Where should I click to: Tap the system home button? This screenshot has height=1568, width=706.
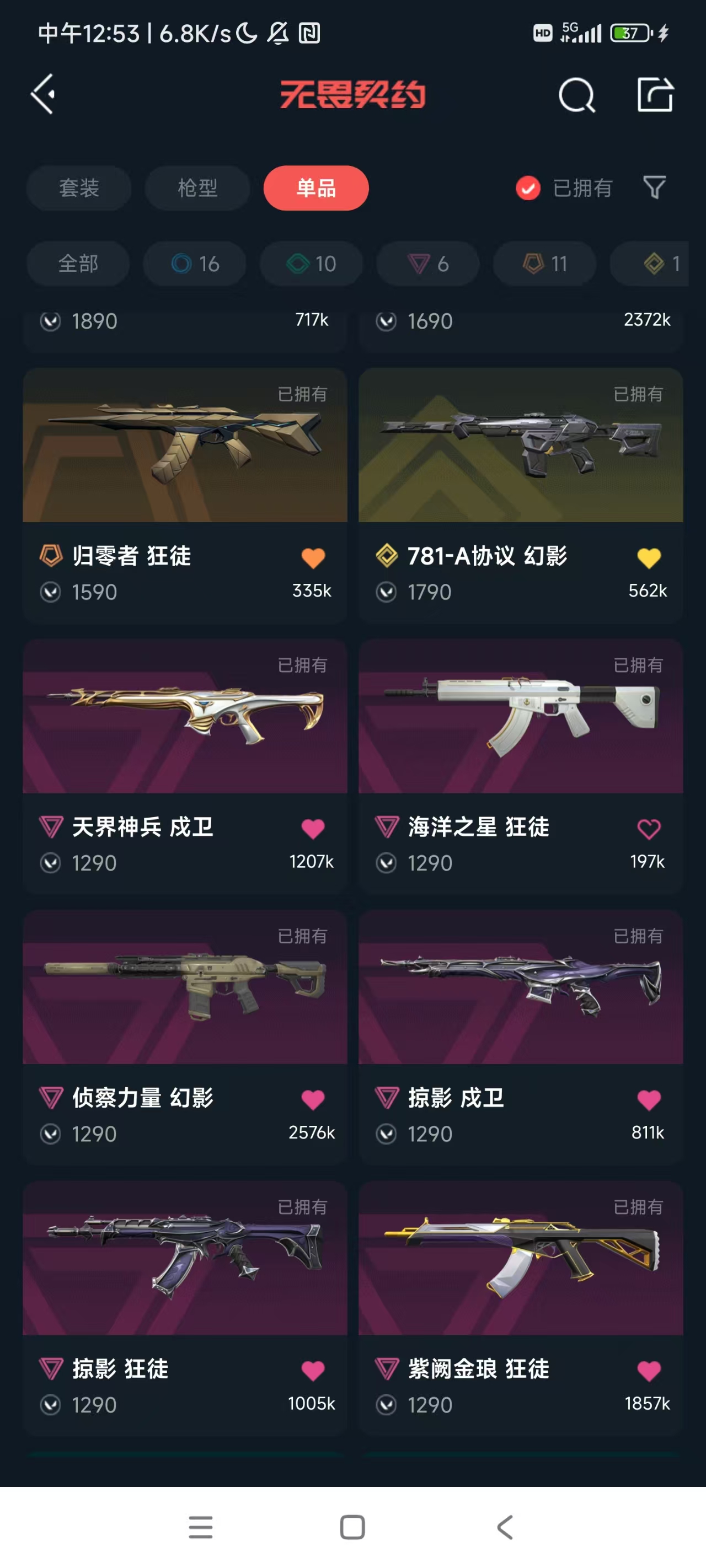(352, 1527)
